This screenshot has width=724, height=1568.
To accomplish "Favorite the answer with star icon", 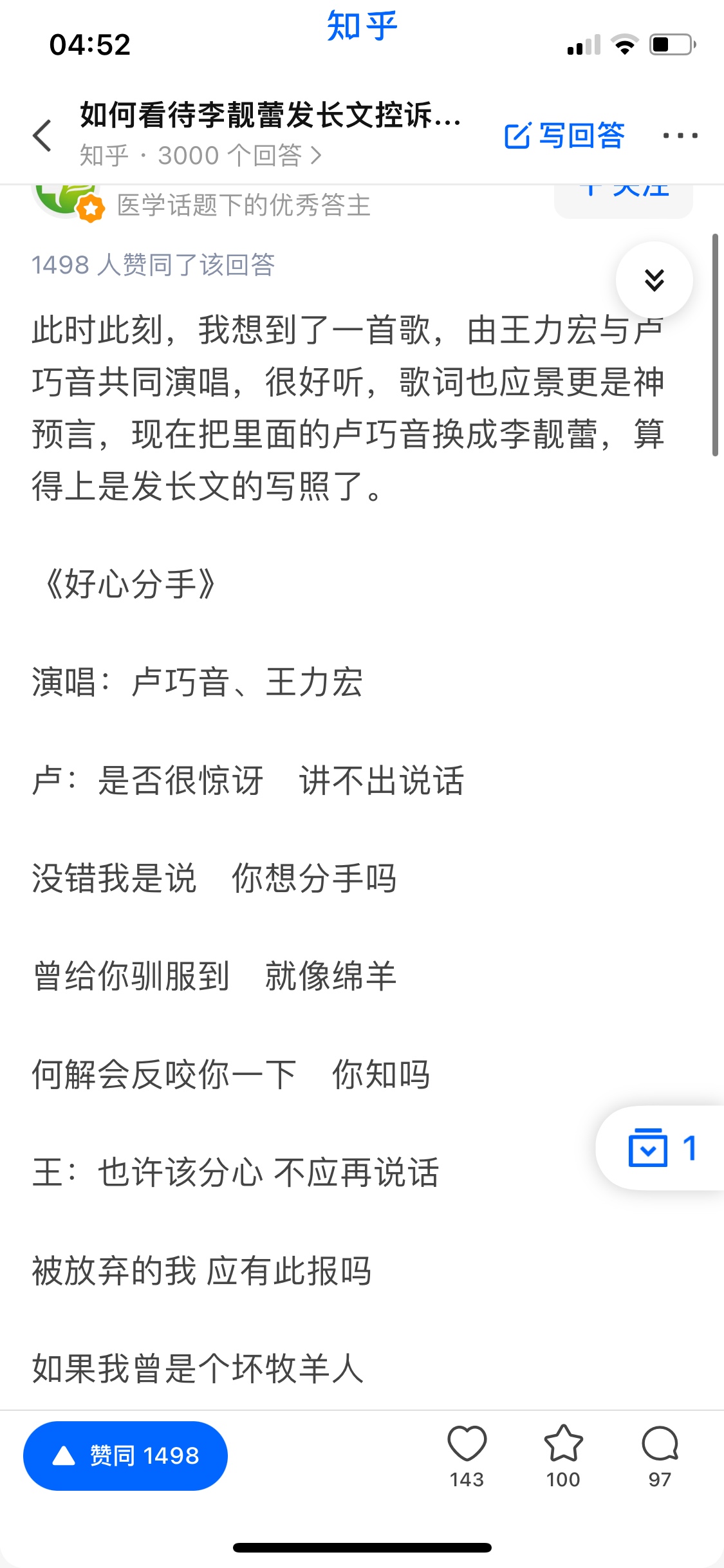I will (564, 1456).
